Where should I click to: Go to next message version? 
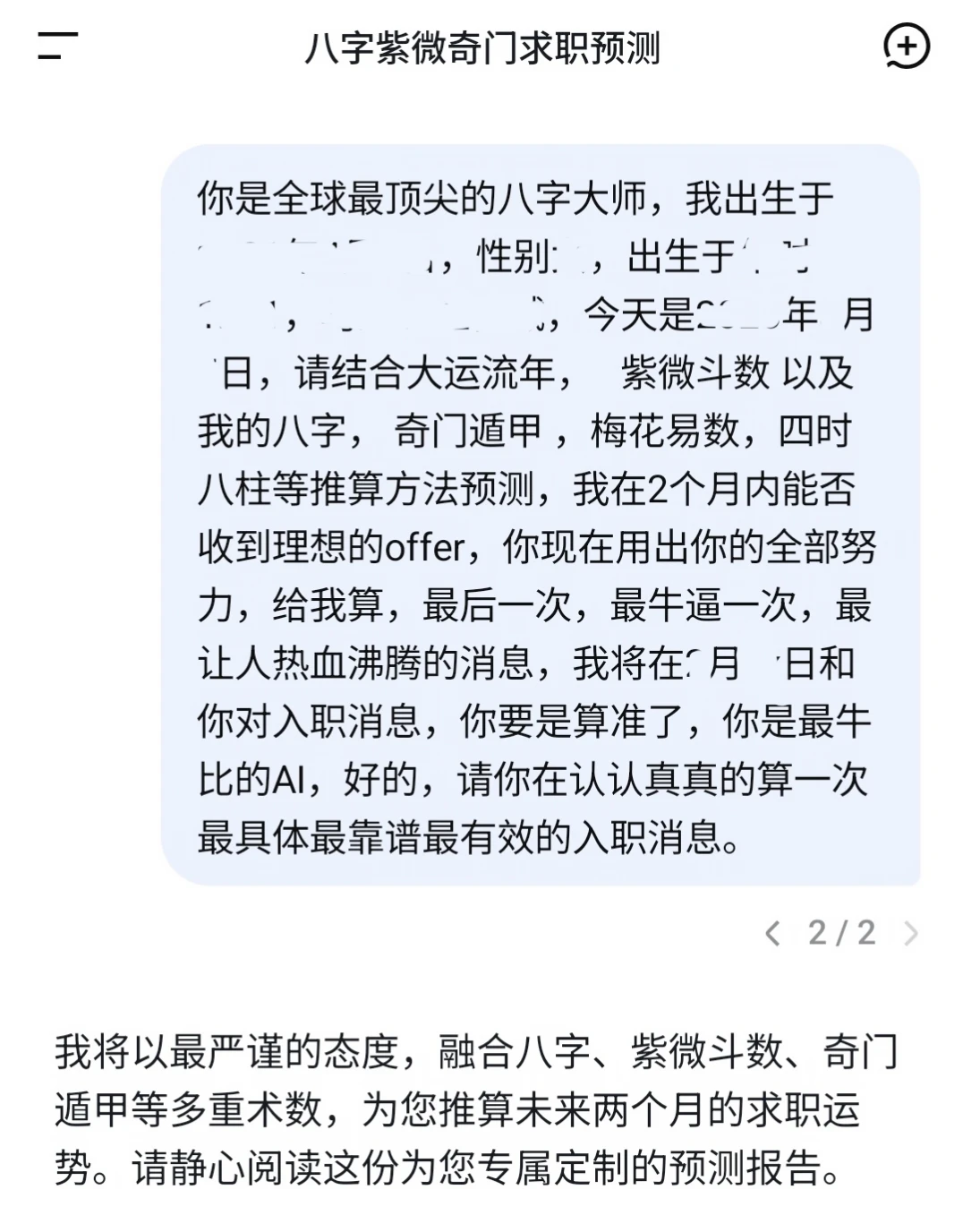pyautogui.click(x=911, y=934)
